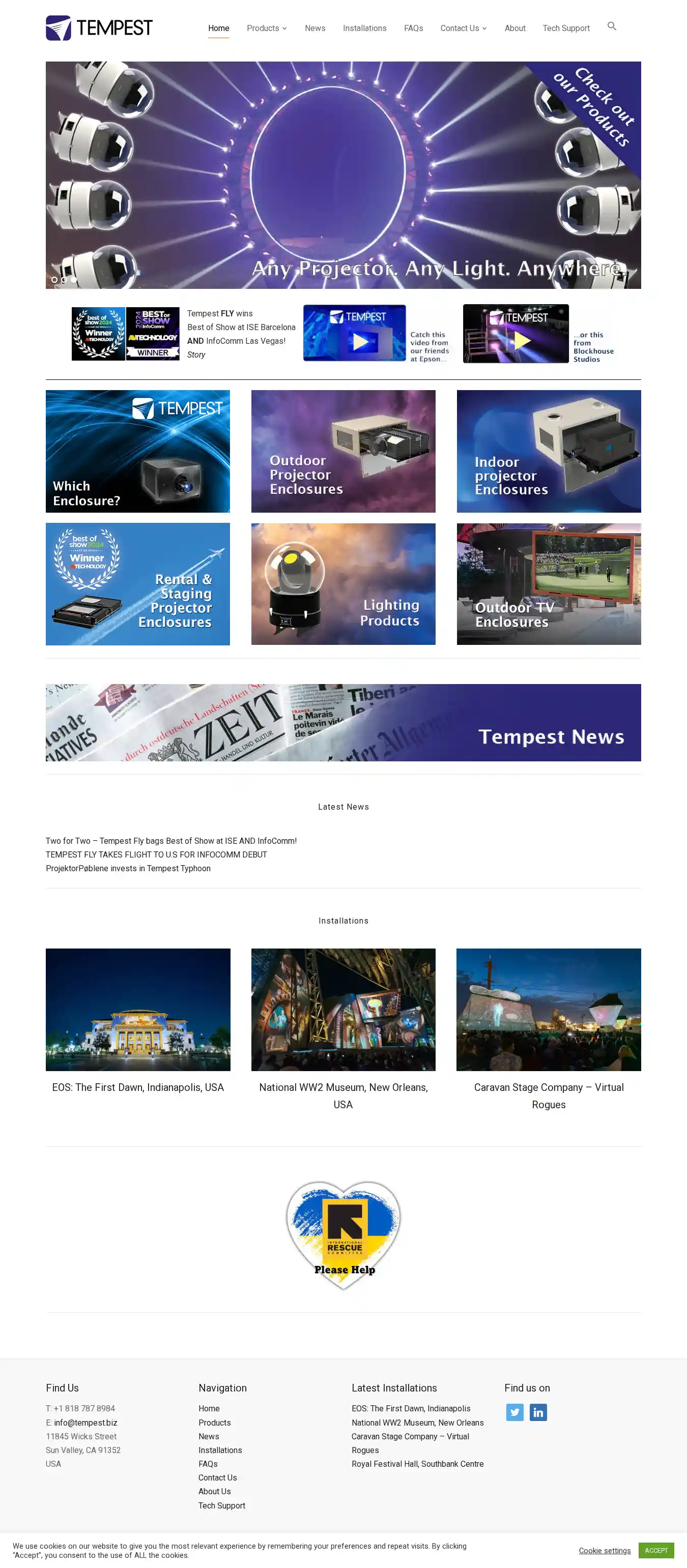Open the Lighting Products tile

(x=343, y=584)
